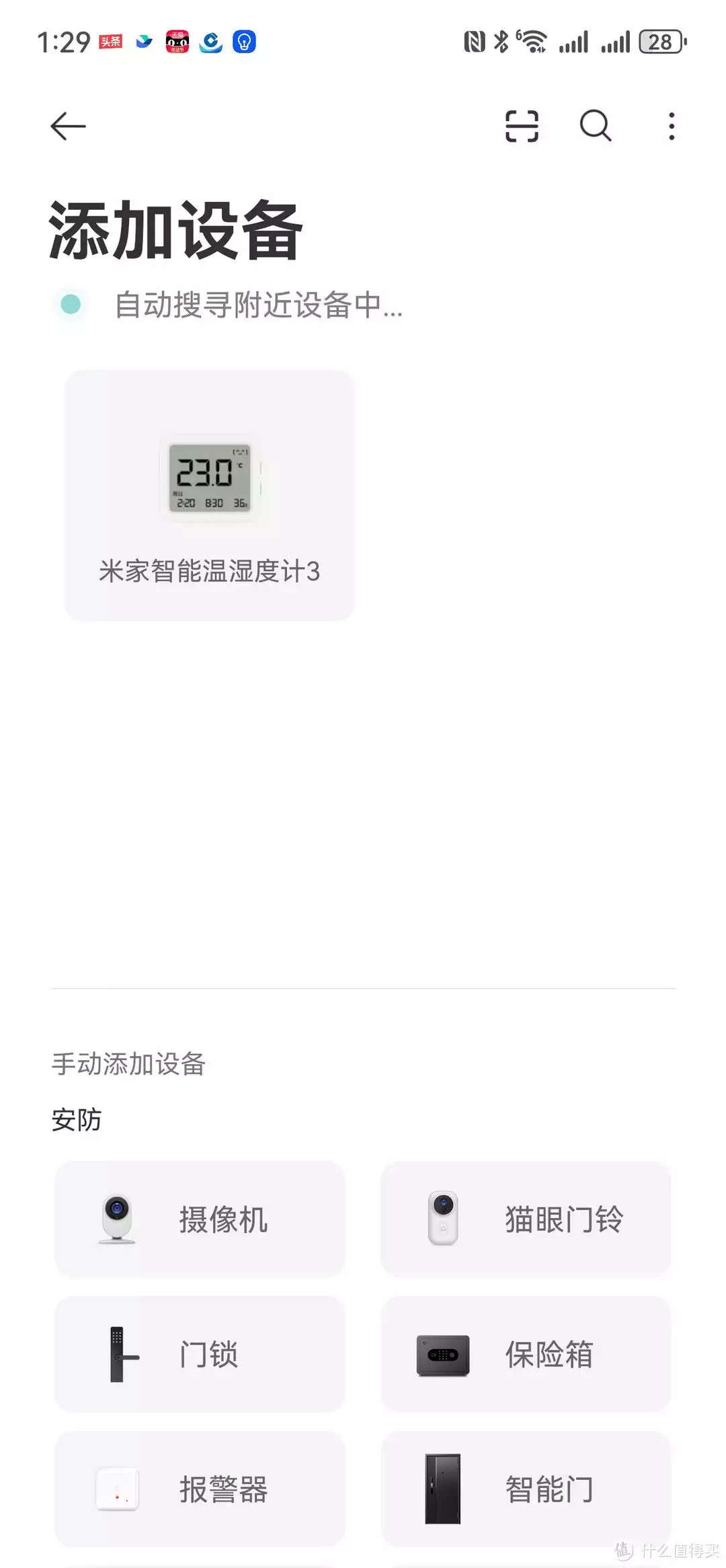Select the discovered 米家智能温湿度计3 device
This screenshot has height=1568, width=726.
click(x=209, y=495)
